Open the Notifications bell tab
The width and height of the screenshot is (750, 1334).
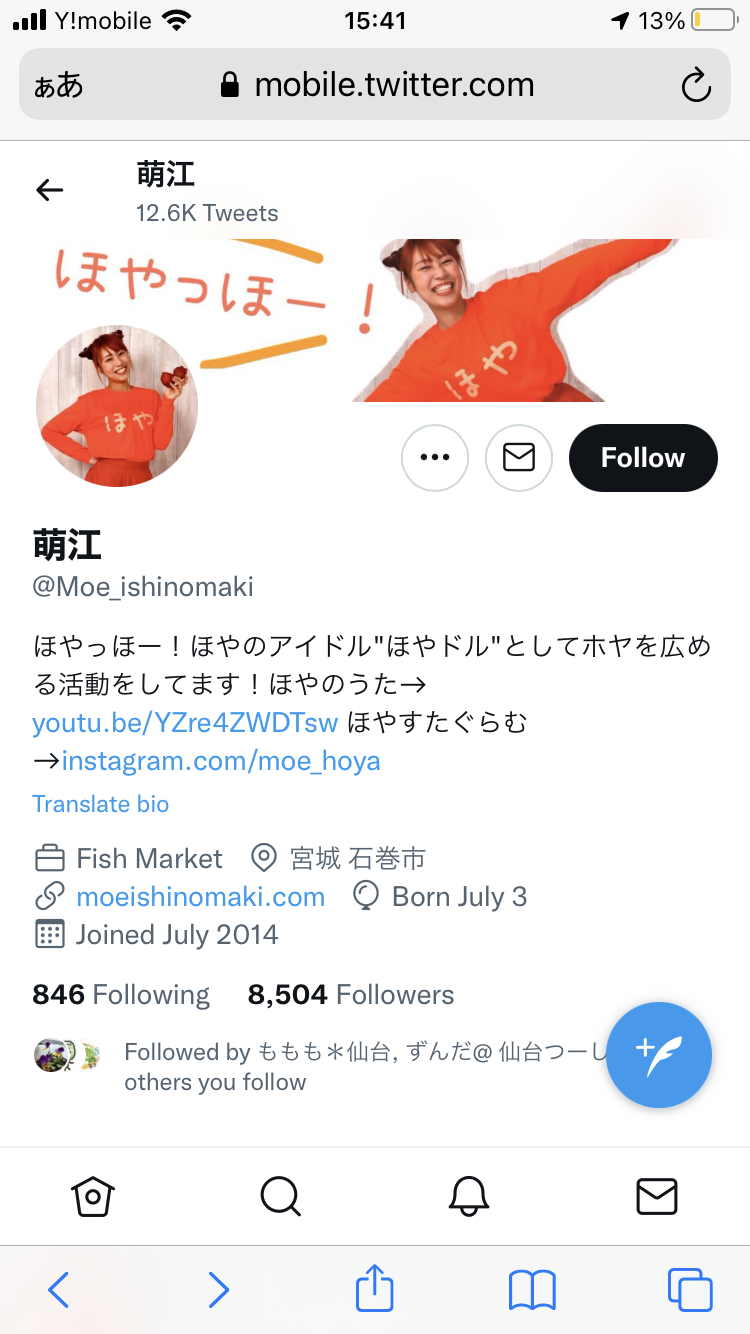(x=468, y=1196)
